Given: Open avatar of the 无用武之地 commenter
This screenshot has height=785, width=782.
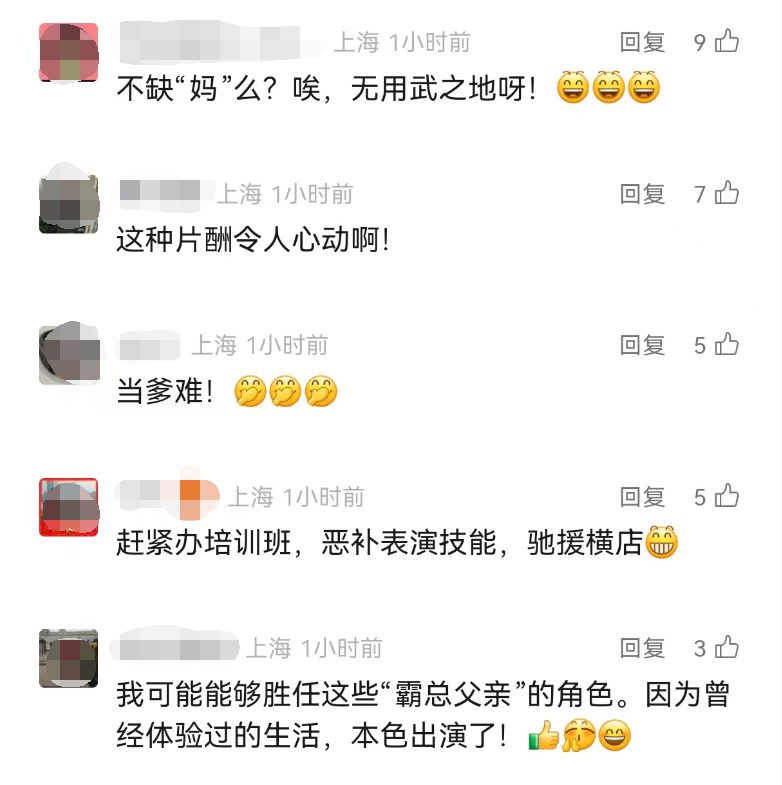Looking at the screenshot, I should point(68,52).
